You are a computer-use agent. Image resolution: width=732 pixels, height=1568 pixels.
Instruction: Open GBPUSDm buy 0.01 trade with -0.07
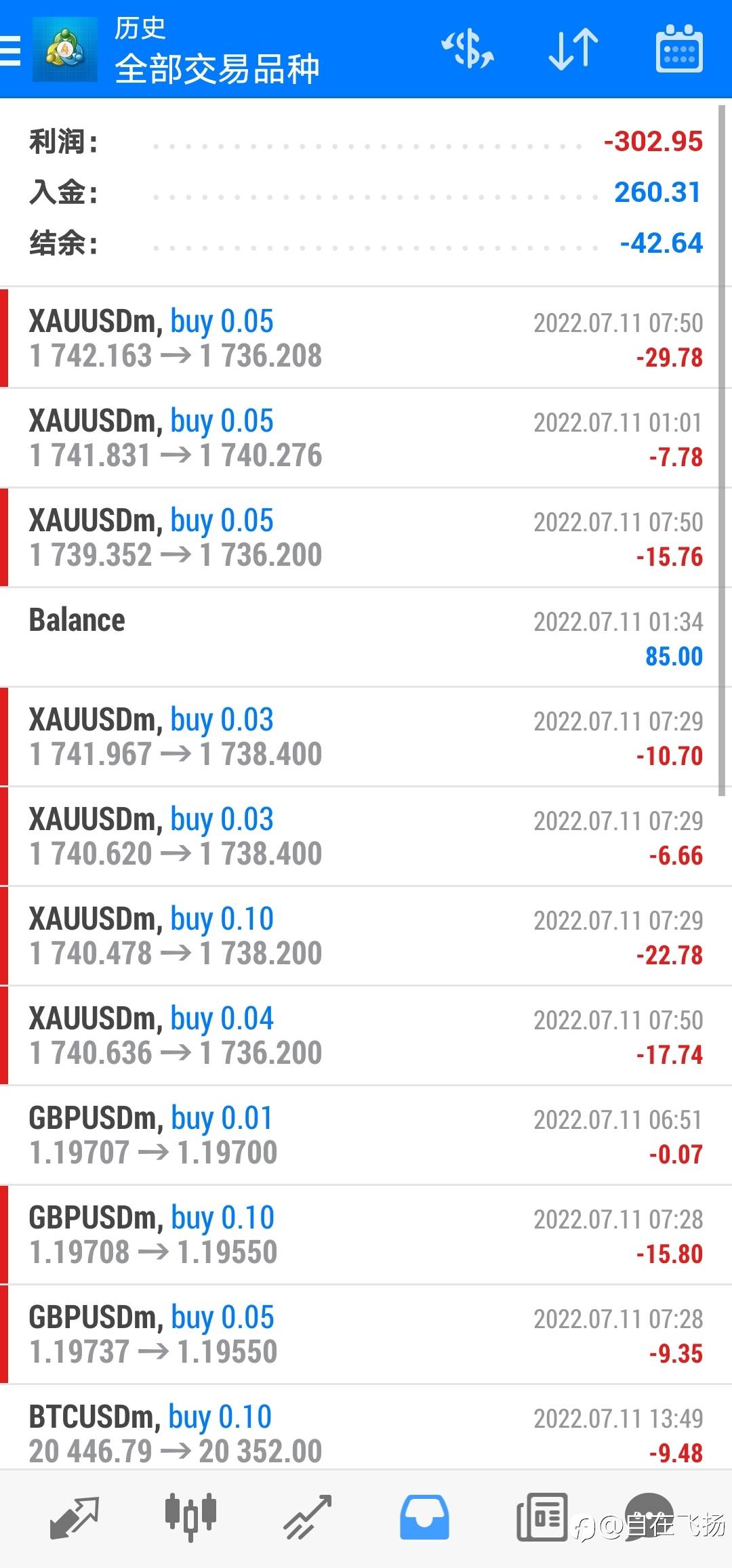coord(366,1135)
